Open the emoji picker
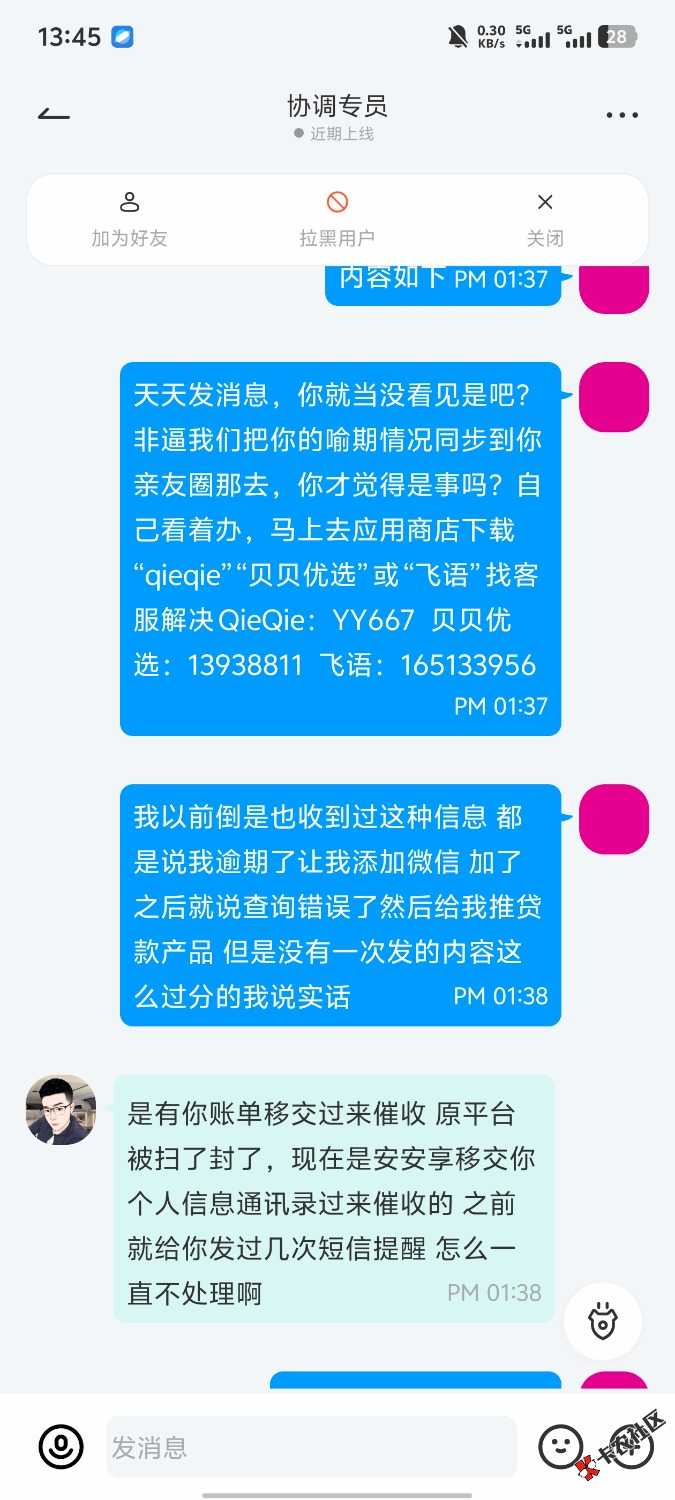This screenshot has width=675, height=1500. coord(561,1446)
